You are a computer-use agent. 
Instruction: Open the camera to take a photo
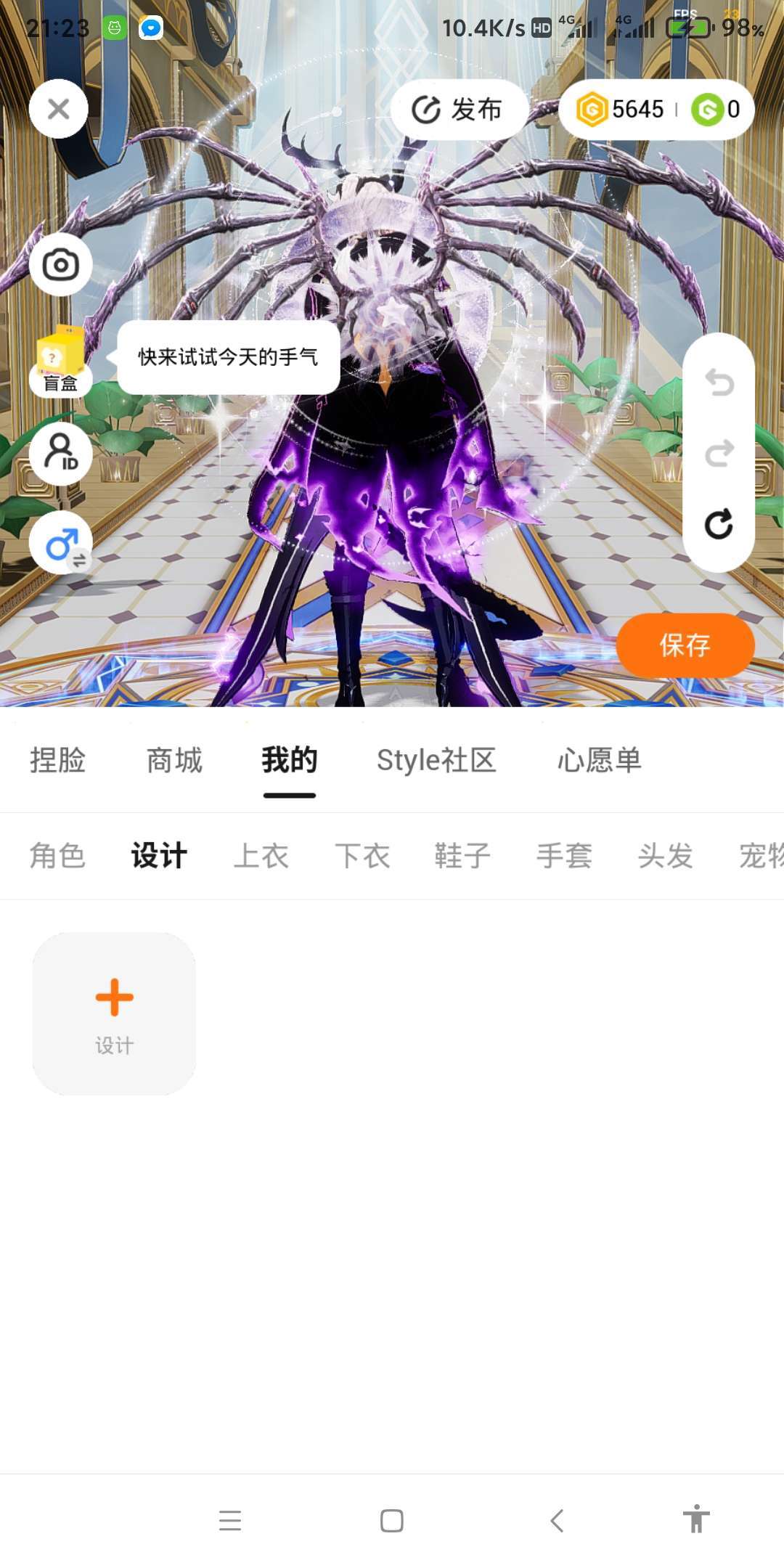pos(61,264)
